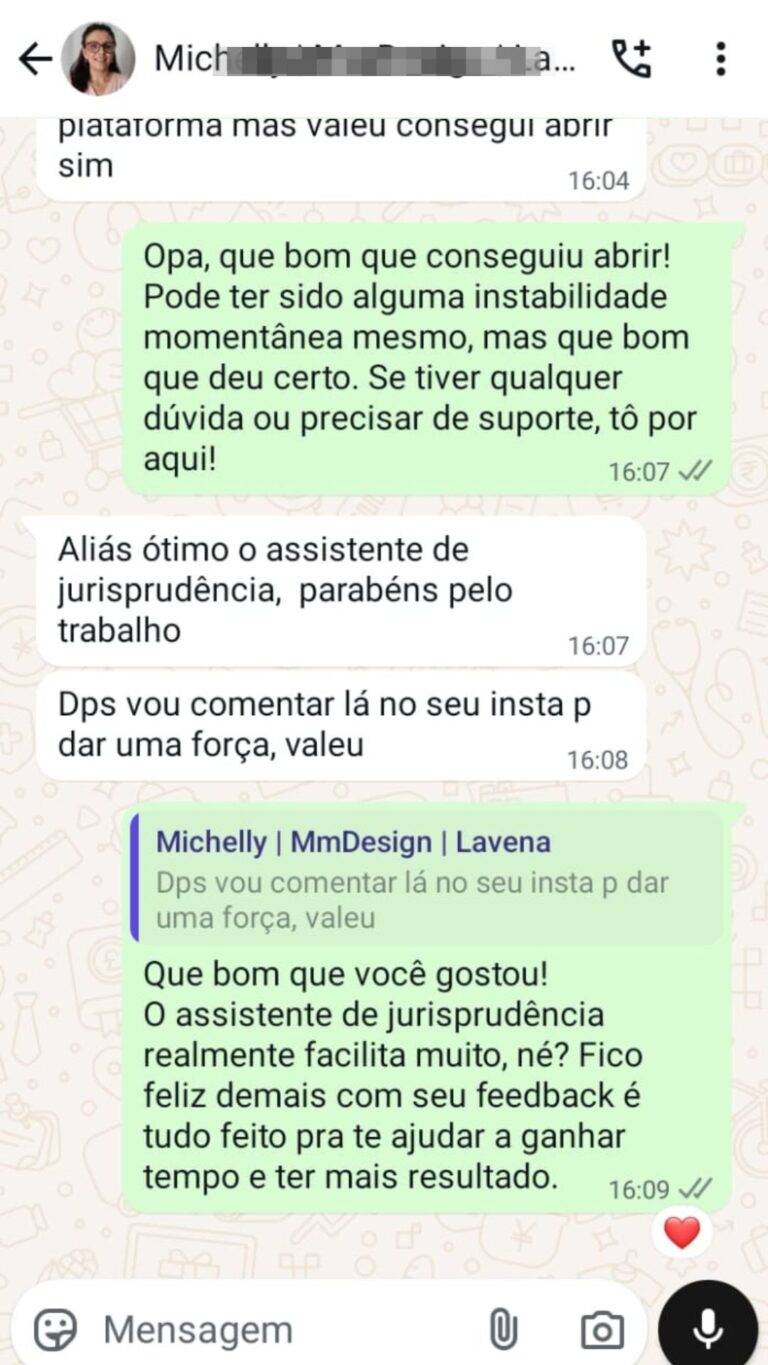This screenshot has width=768, height=1365.
Task: Tap the 16:04 timestamp message bubble
Action: pyautogui.click(x=340, y=150)
